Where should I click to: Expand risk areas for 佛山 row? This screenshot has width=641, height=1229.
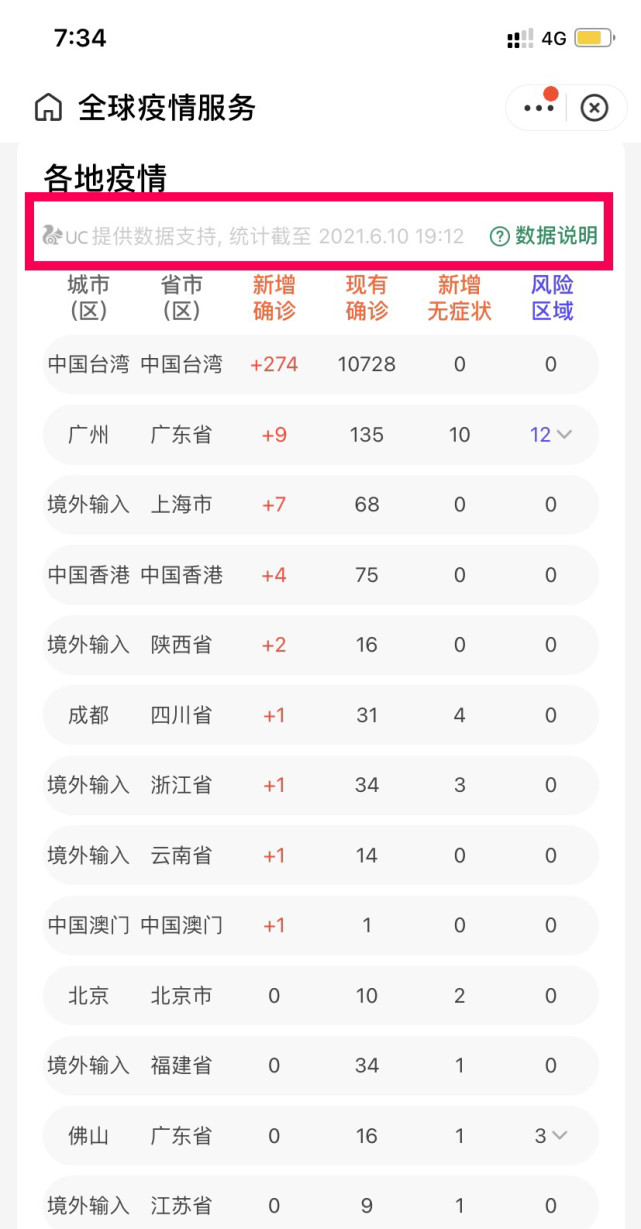(552, 1136)
